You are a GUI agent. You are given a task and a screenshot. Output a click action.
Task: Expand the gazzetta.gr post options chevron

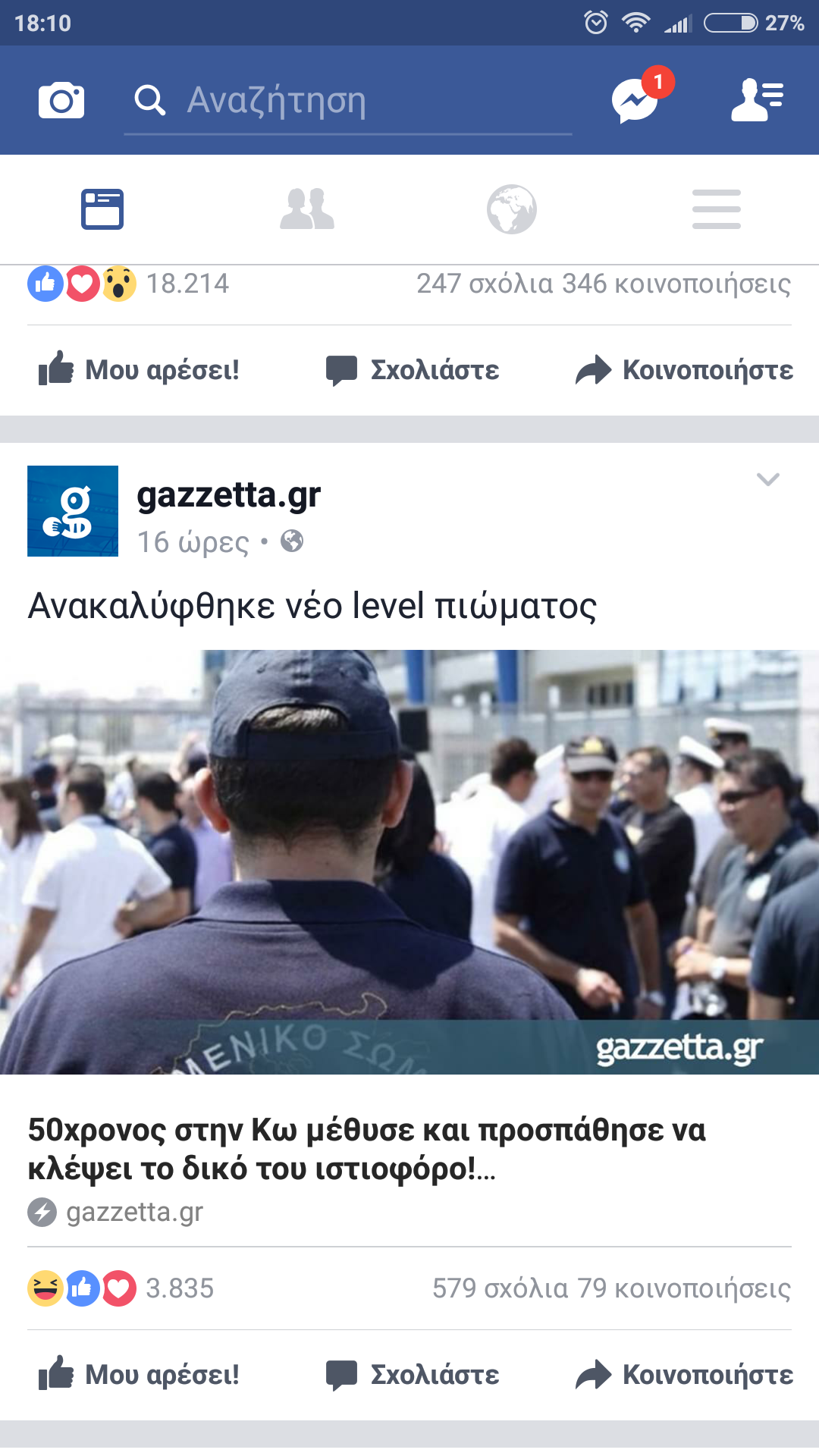click(767, 479)
